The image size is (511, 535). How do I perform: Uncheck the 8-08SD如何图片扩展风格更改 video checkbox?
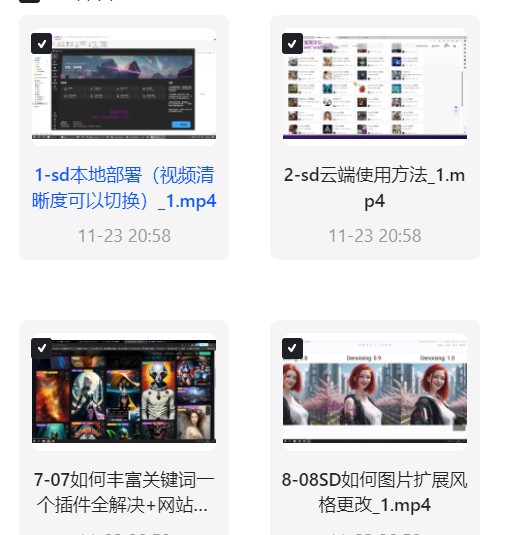pyautogui.click(x=292, y=348)
